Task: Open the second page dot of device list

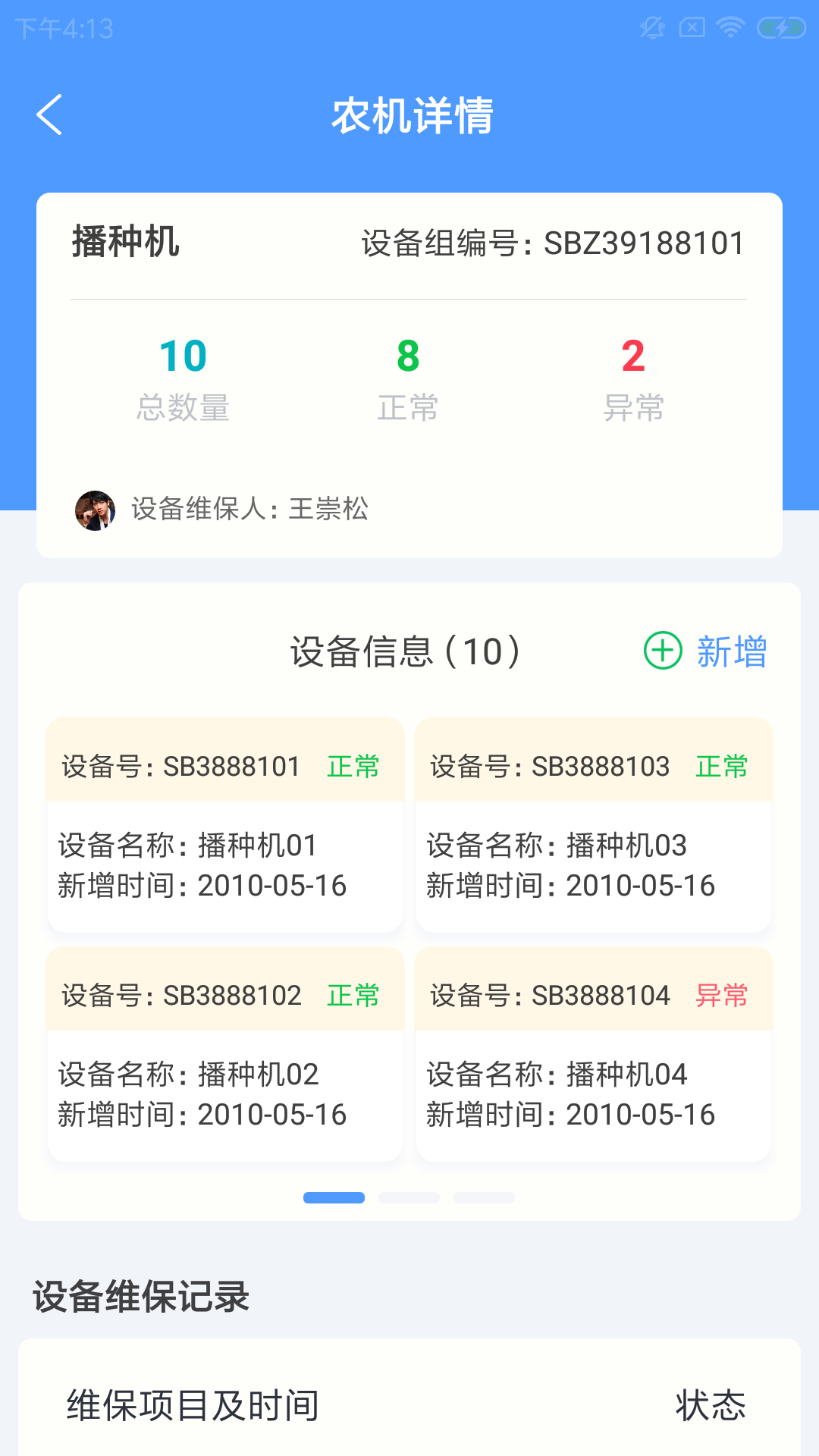Action: [409, 1197]
